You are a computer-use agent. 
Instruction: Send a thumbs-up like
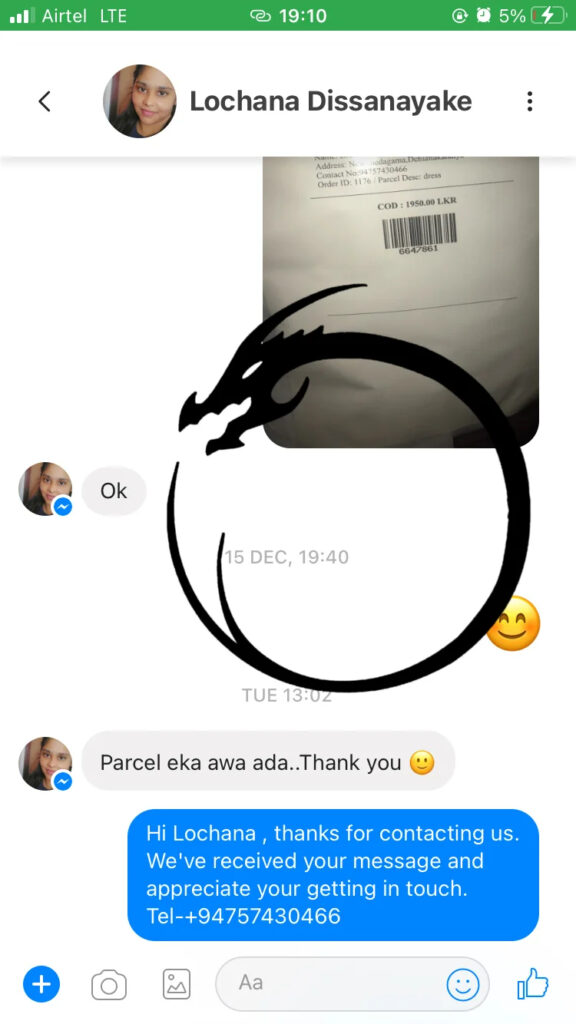coord(533,984)
